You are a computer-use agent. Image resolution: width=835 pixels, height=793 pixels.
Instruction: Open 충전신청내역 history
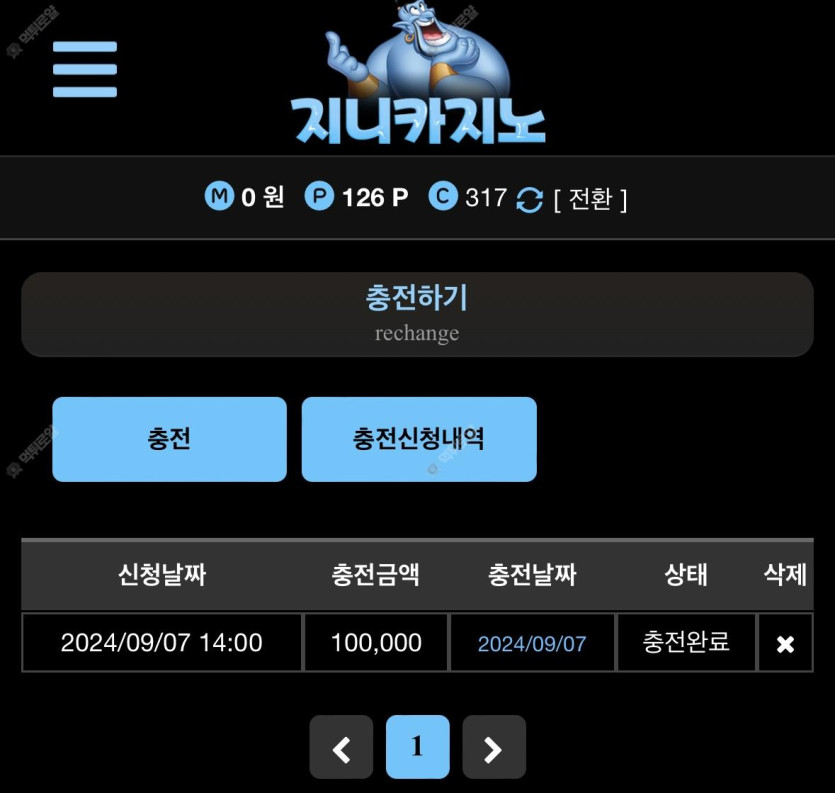coord(419,439)
